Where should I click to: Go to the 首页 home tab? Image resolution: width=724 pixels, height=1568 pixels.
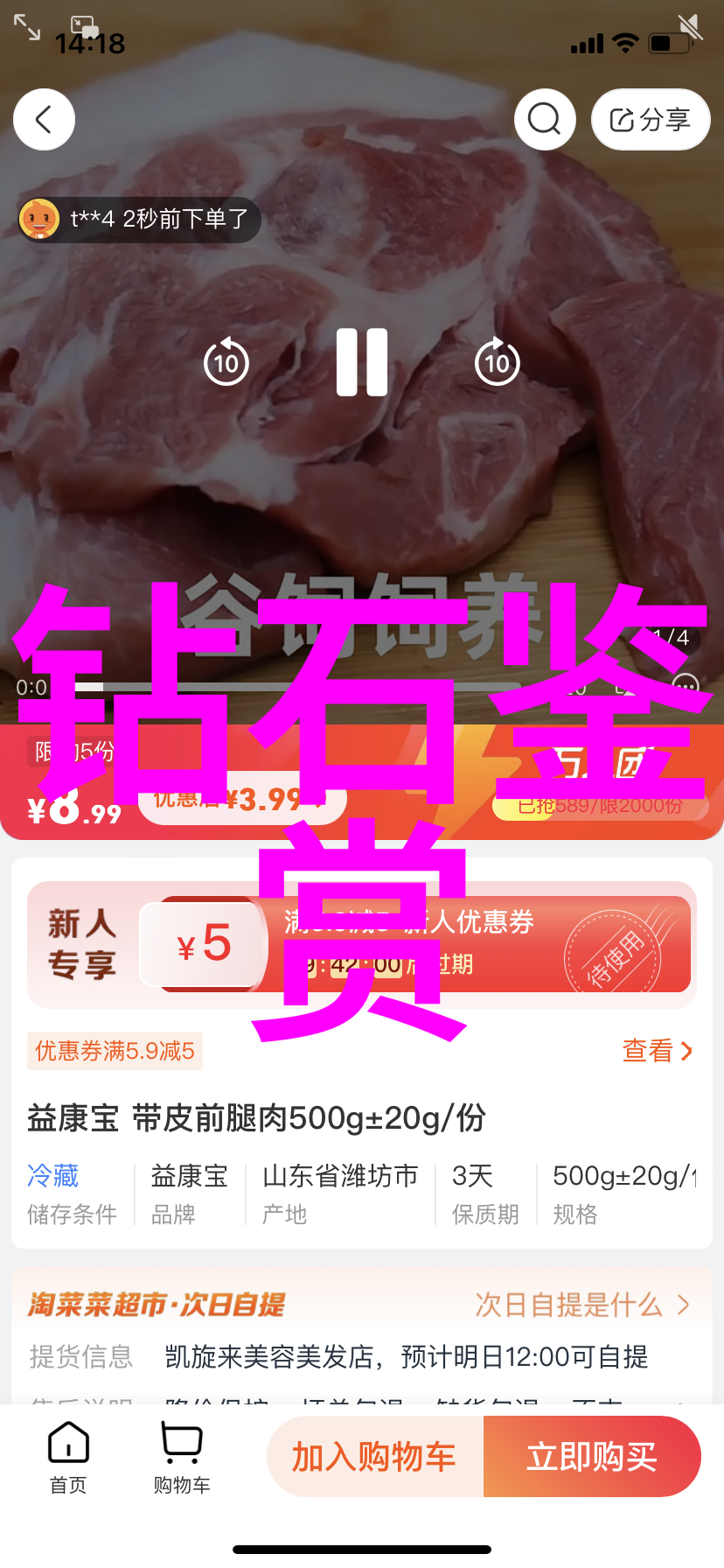(68, 1457)
